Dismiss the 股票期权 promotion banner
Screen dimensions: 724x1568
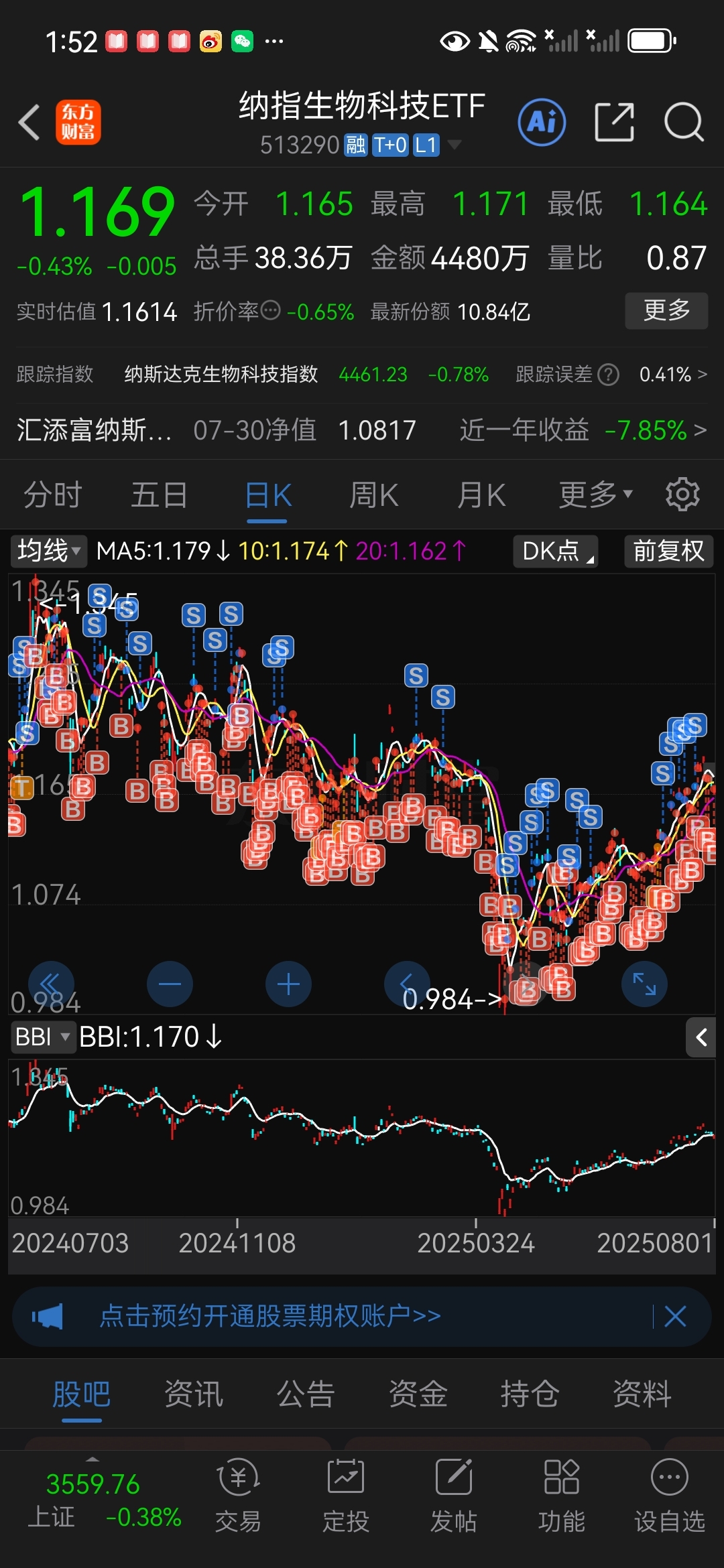coord(675,1316)
